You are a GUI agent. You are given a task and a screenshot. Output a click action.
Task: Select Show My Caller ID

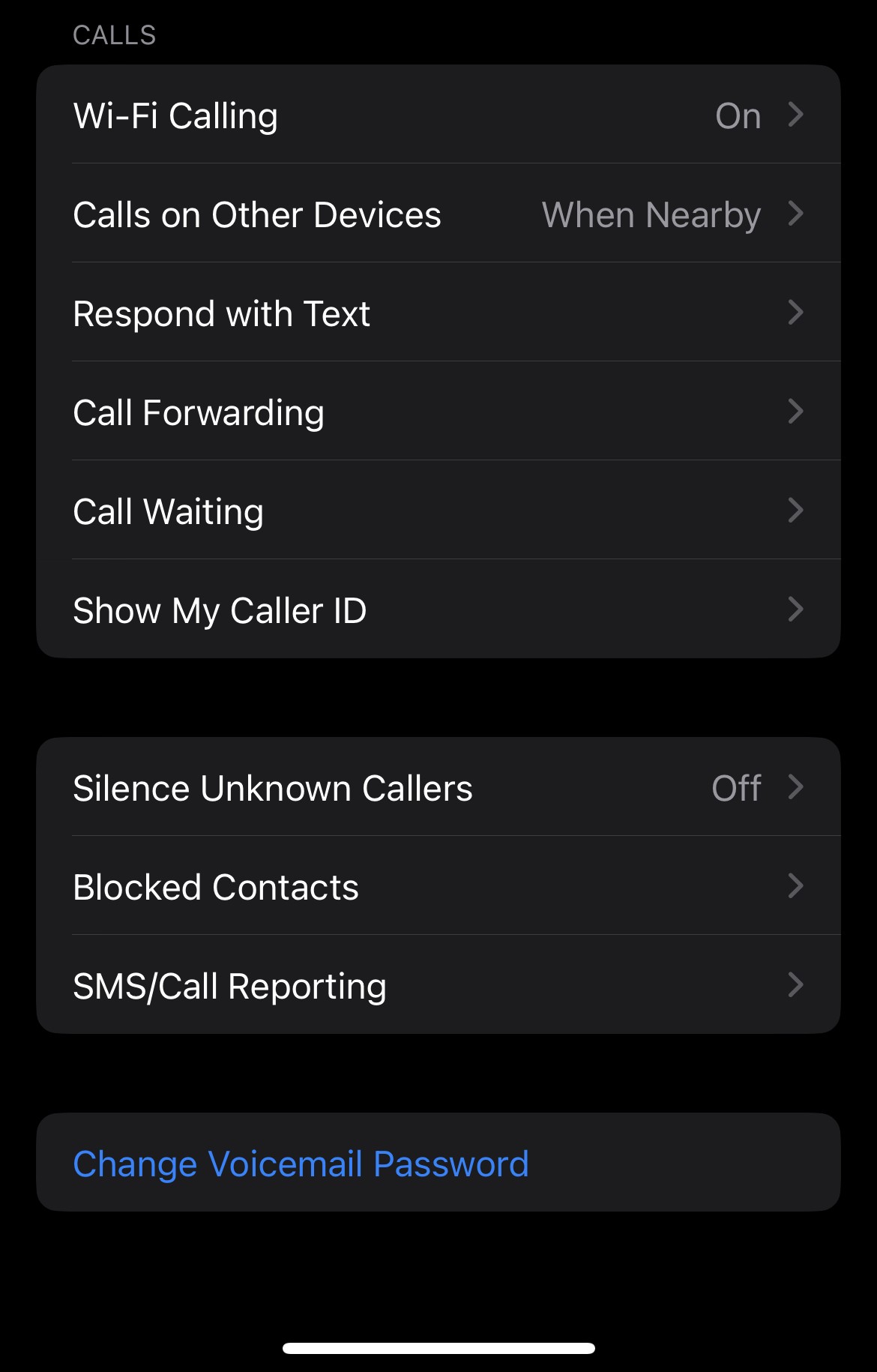click(x=438, y=610)
